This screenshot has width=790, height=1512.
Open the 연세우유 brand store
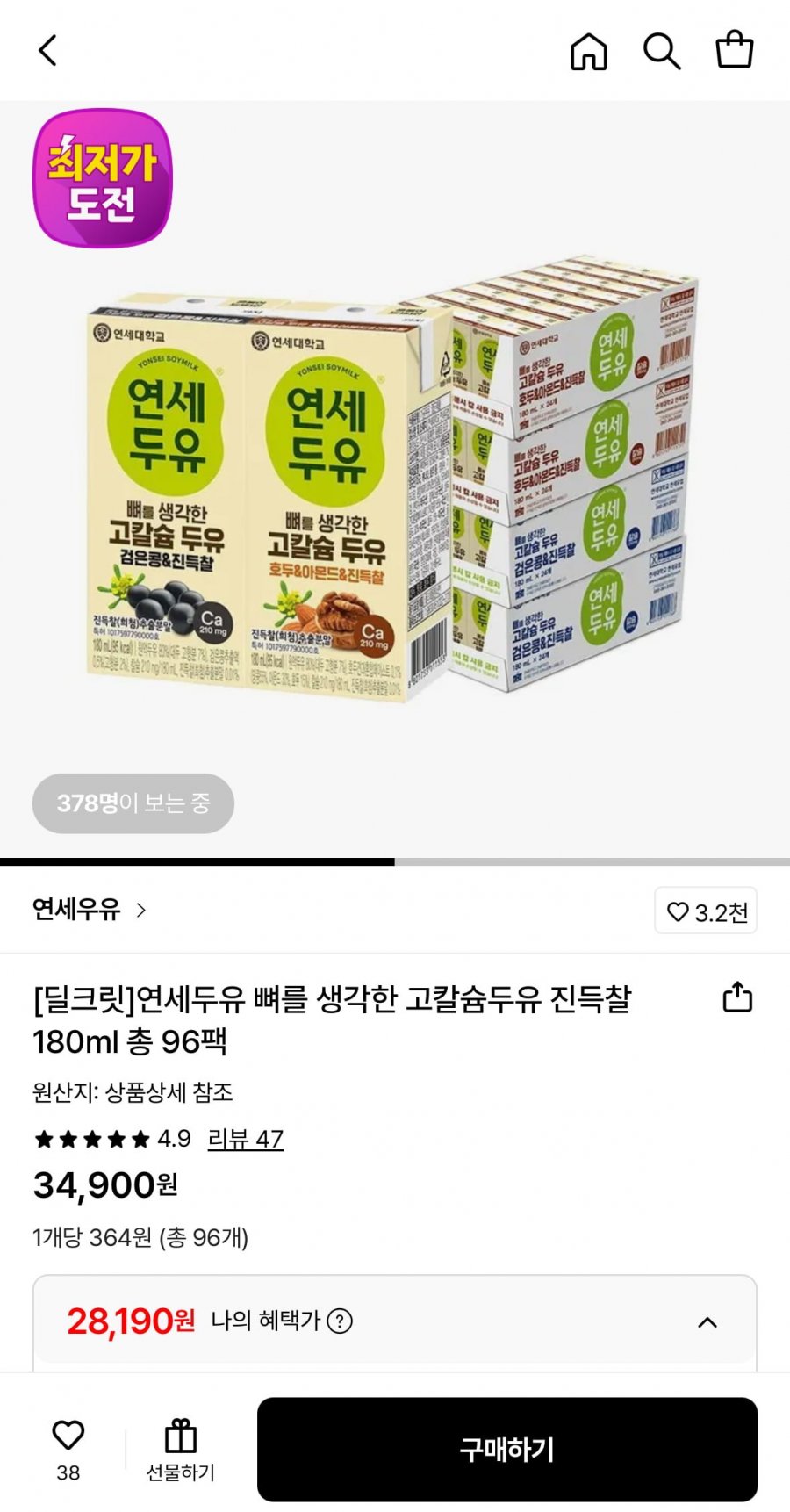pyautogui.click(x=90, y=910)
